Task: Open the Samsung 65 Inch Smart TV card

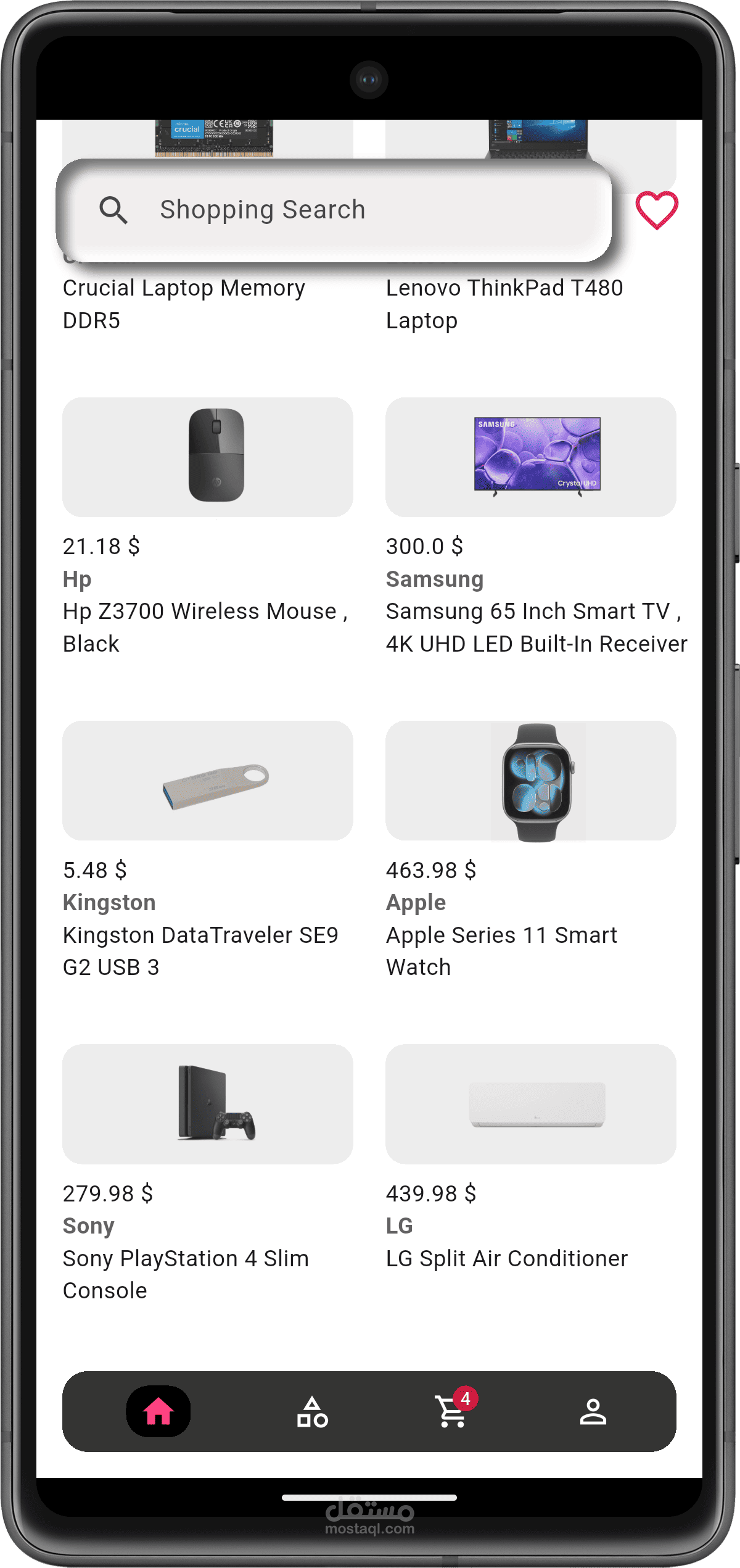Action: click(531, 528)
